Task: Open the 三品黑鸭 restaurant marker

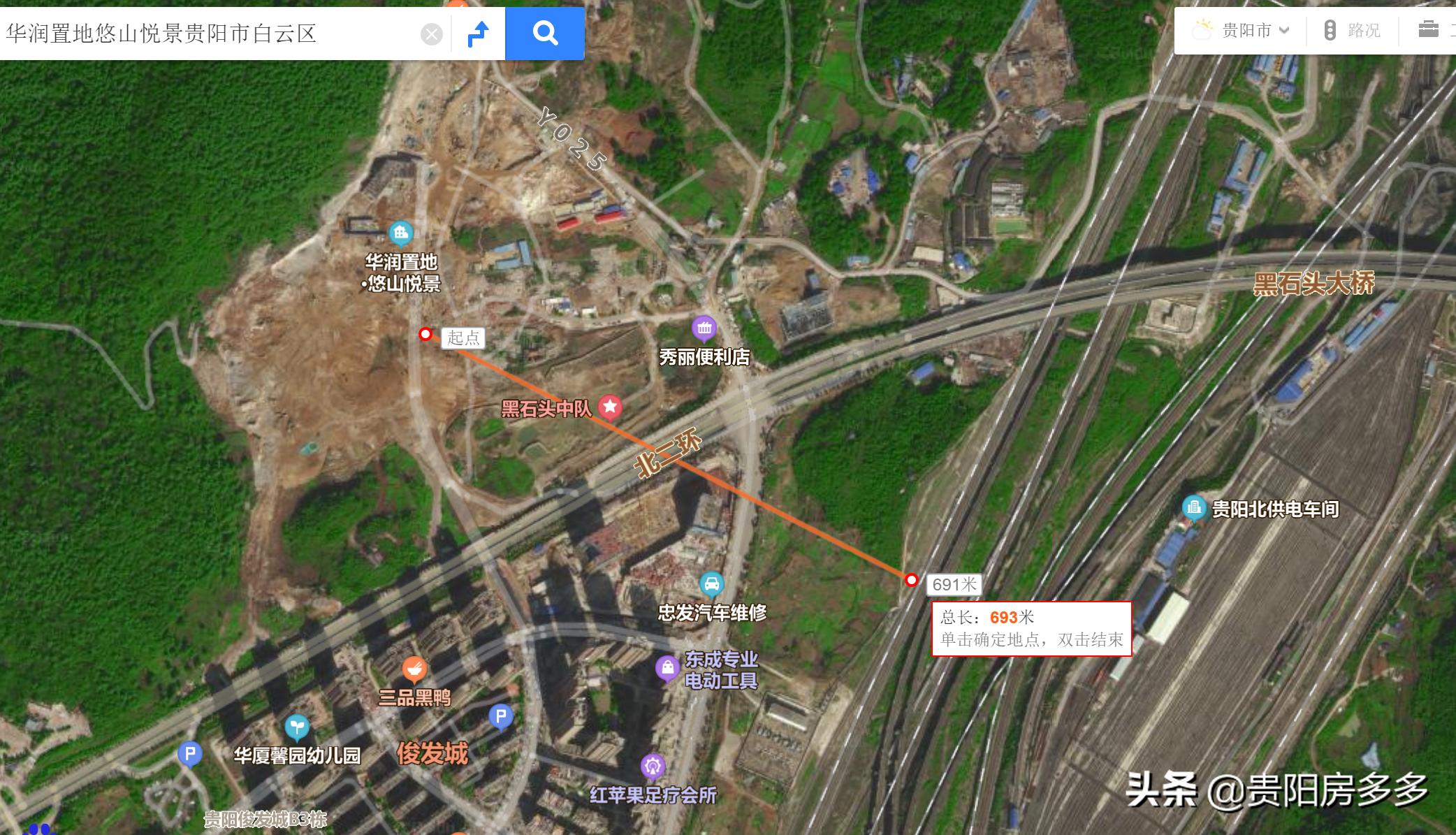Action: coord(414,669)
